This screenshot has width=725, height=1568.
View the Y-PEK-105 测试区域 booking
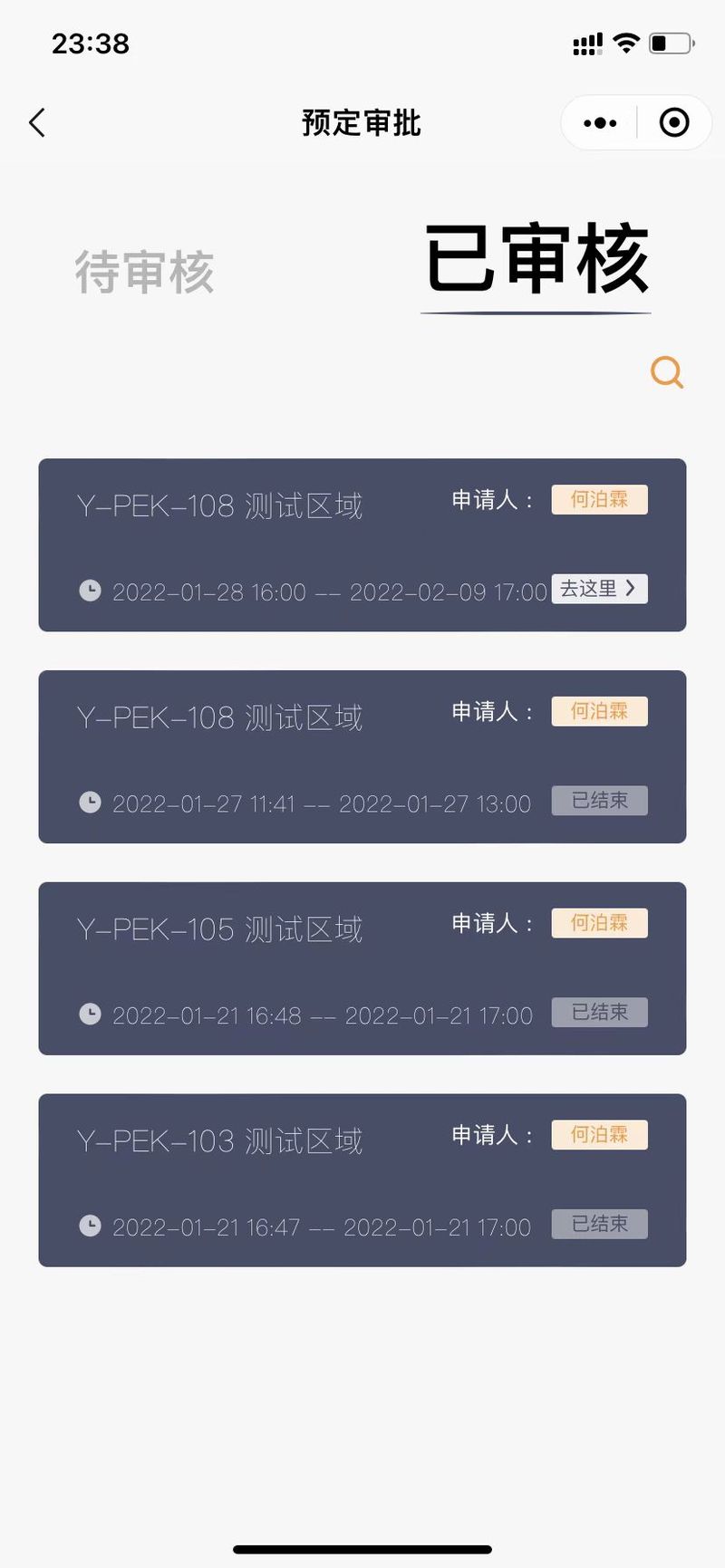point(362,968)
